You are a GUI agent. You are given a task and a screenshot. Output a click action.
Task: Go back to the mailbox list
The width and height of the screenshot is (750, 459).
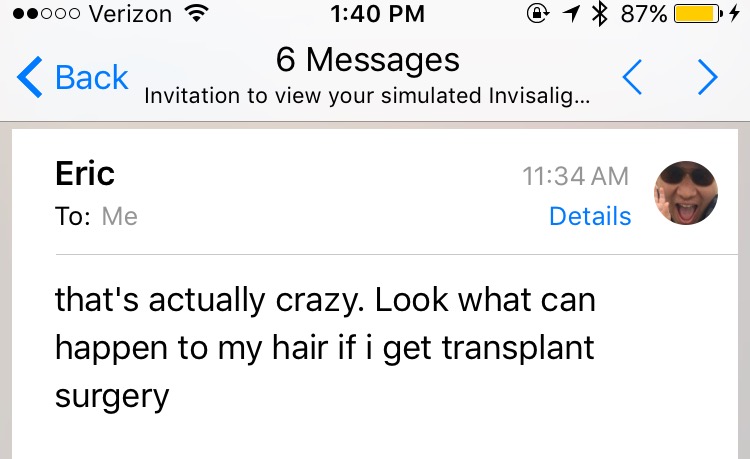coord(74,78)
